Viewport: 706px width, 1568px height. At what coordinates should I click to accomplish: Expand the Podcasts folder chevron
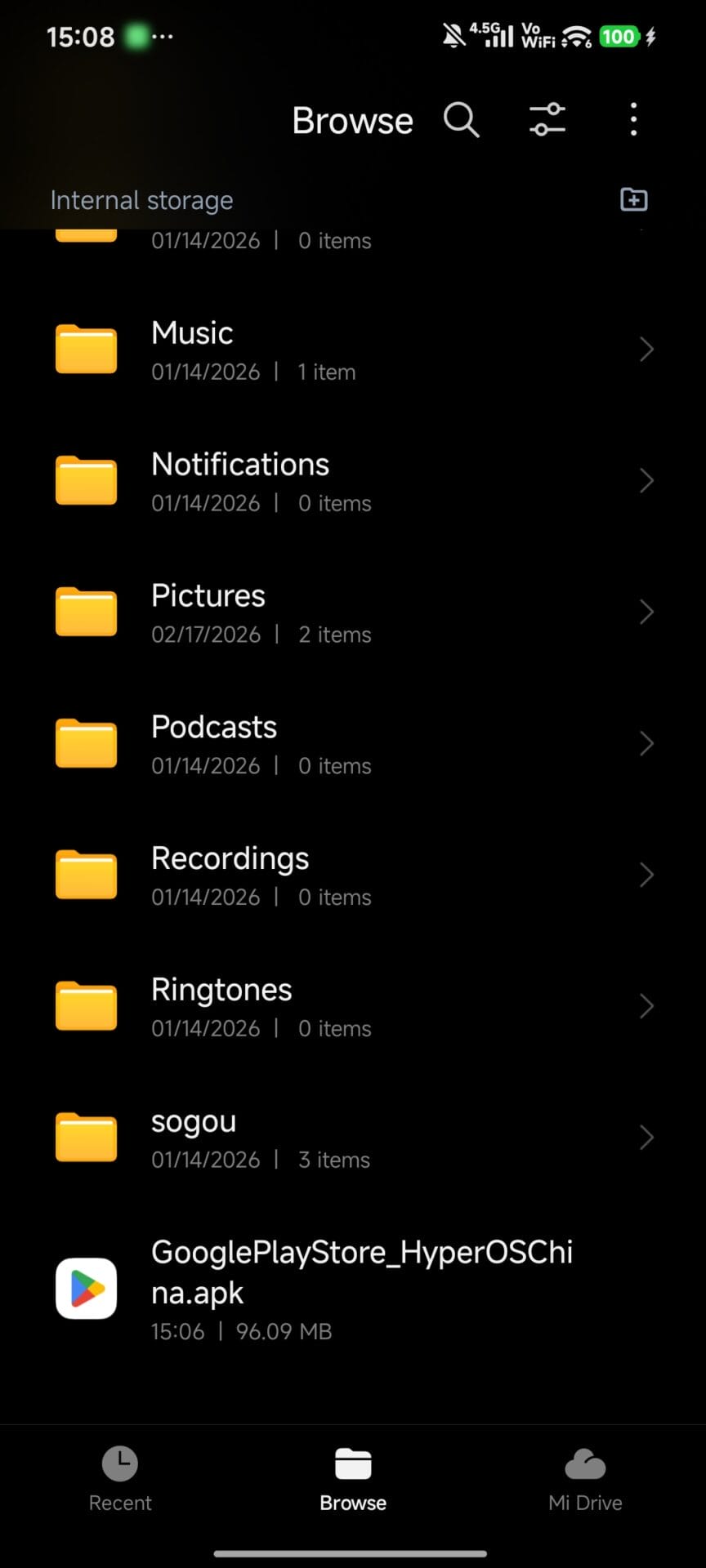(x=646, y=743)
